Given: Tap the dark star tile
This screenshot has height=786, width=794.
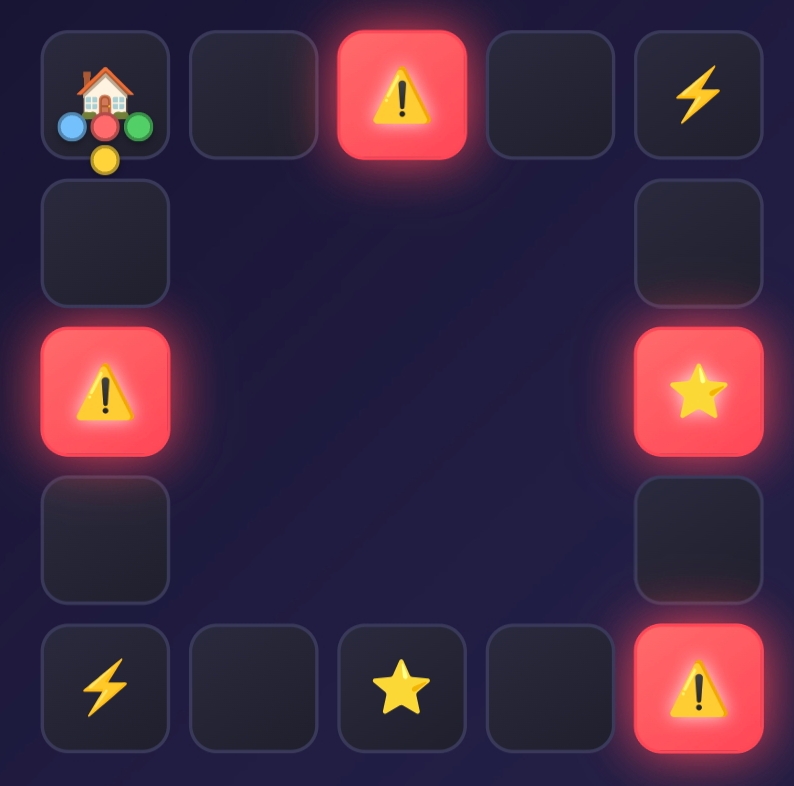Looking at the screenshot, I should [x=401, y=688].
